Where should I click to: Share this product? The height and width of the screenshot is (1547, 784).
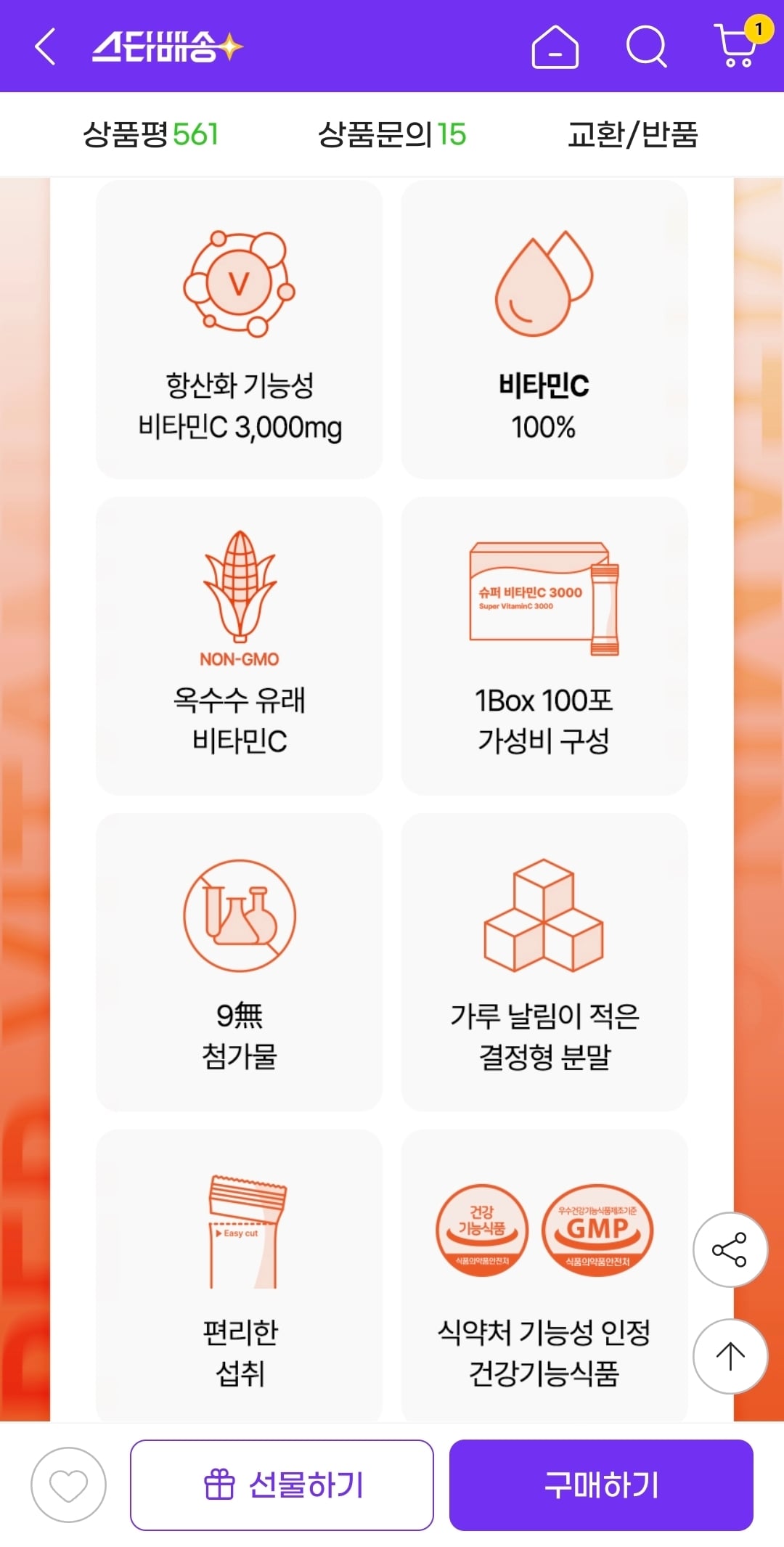(730, 1249)
